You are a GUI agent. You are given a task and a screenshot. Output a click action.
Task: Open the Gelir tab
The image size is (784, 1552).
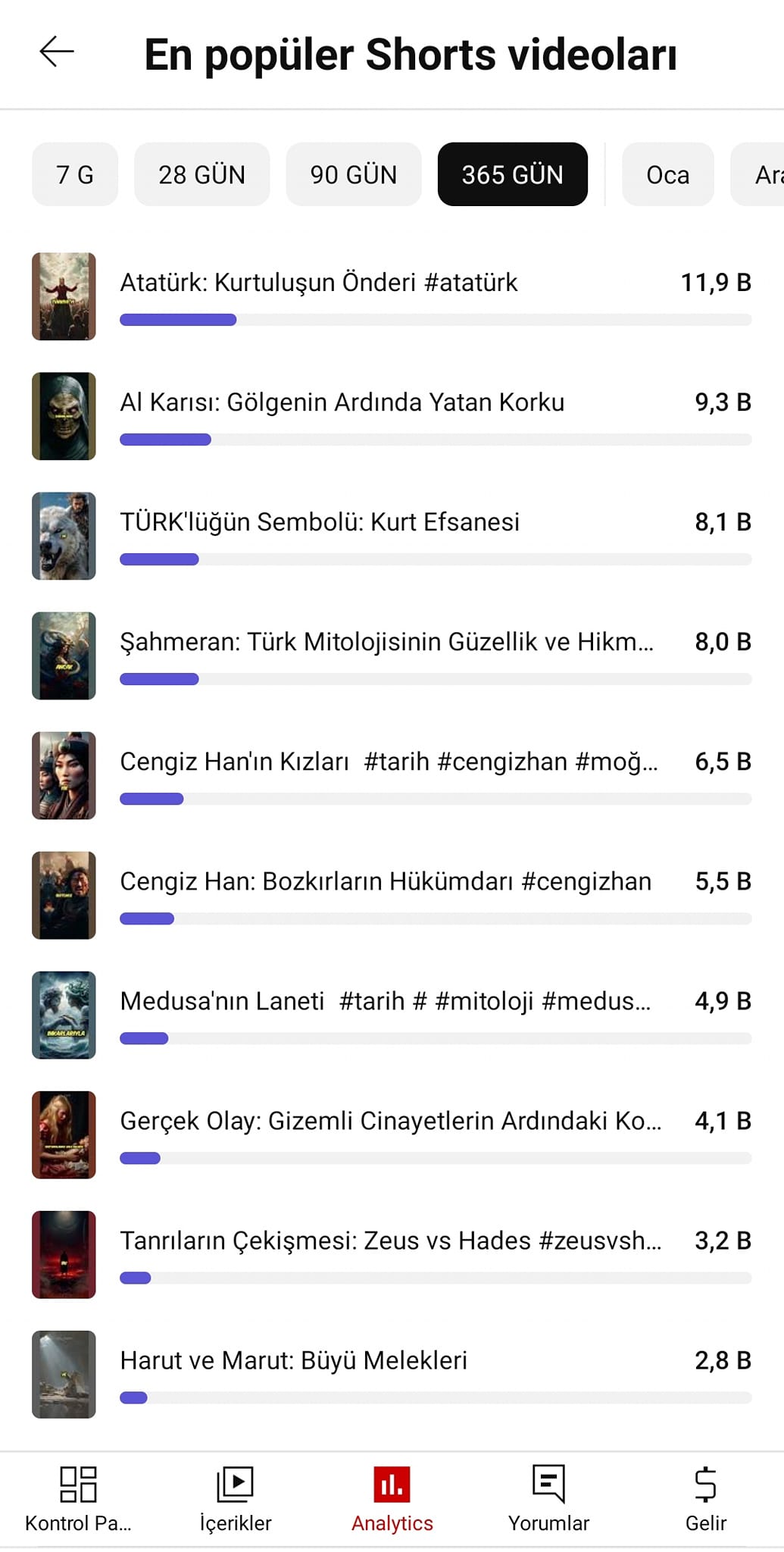705,1499
